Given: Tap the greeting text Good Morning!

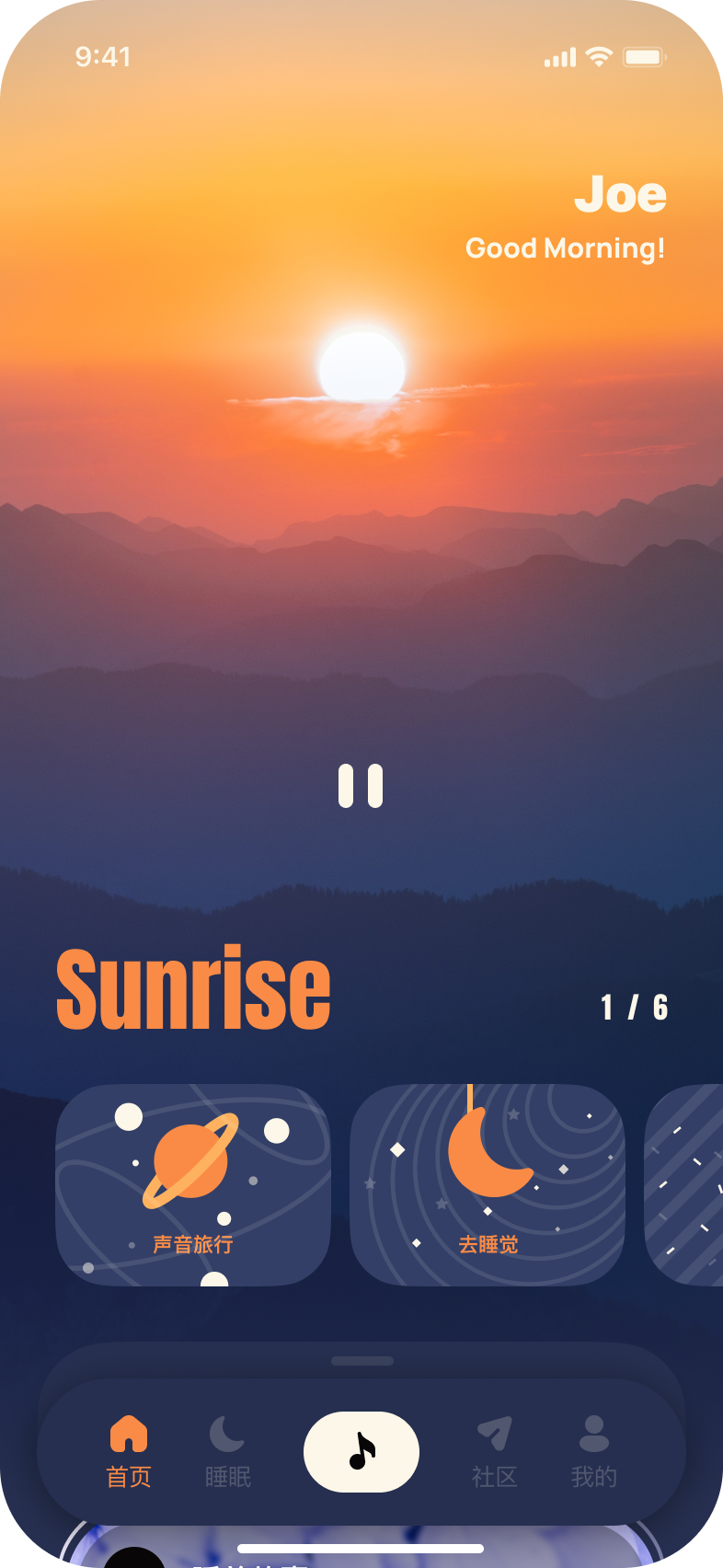Looking at the screenshot, I should (565, 248).
